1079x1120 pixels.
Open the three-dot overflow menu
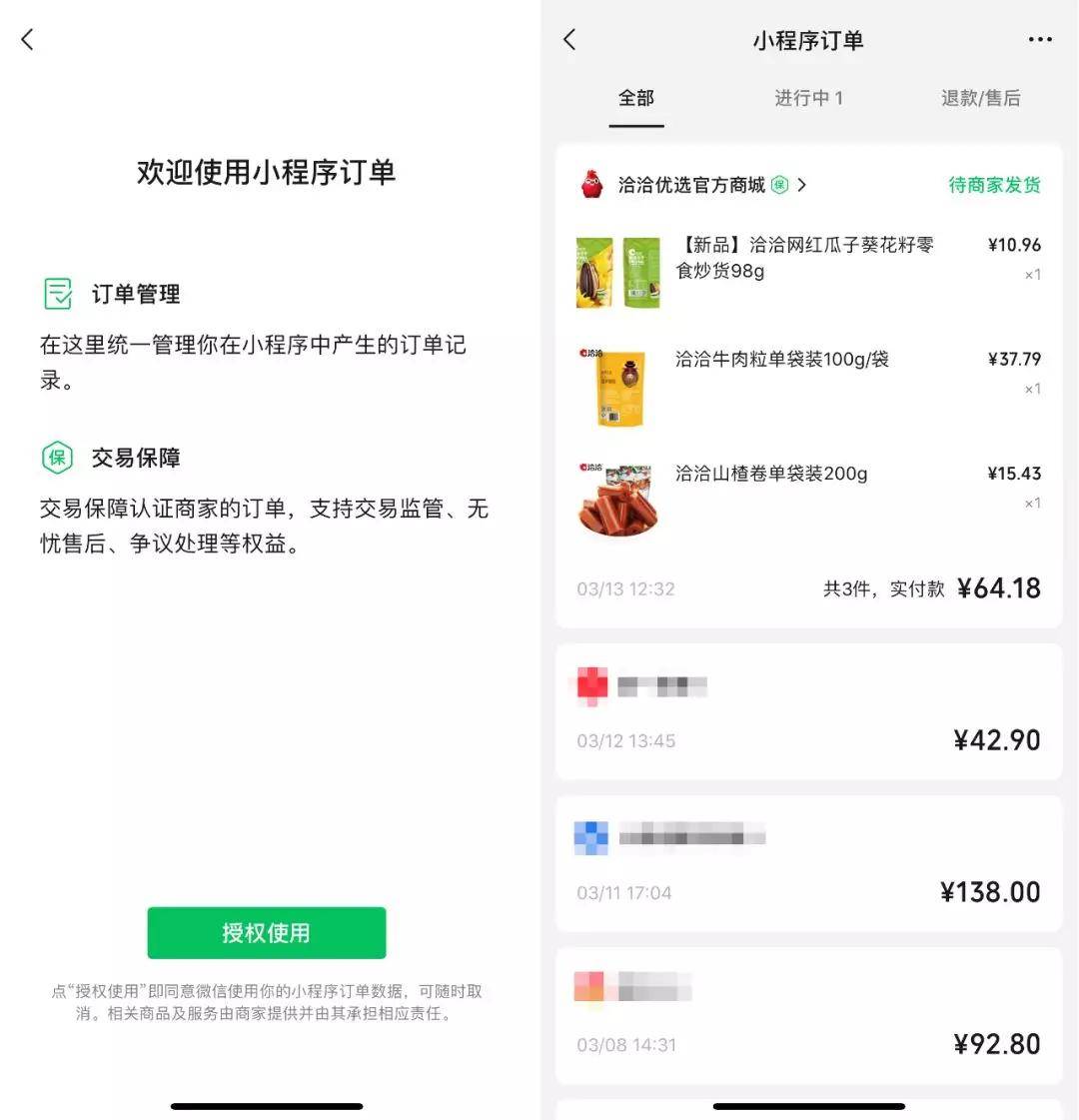1039,40
